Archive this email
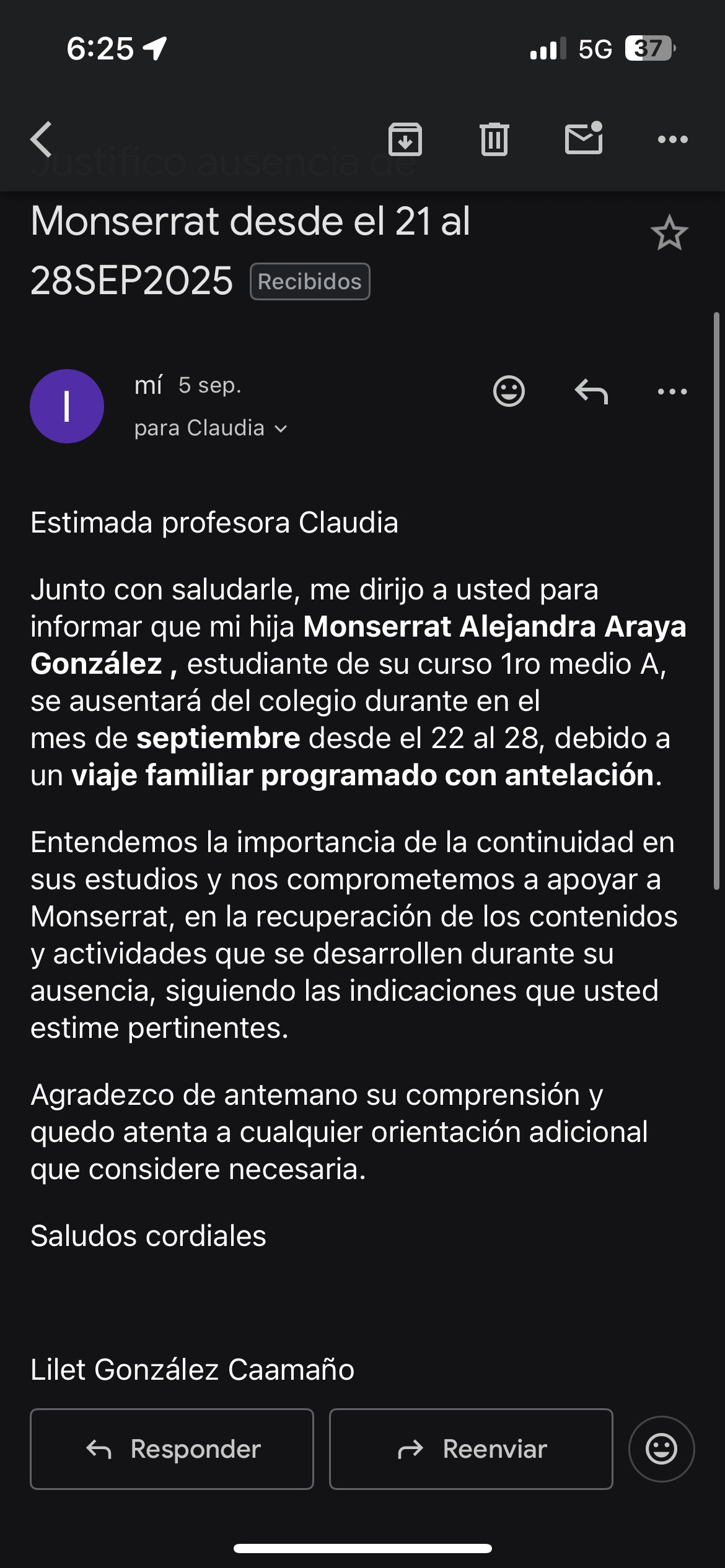This screenshot has width=725, height=1568. 405,139
